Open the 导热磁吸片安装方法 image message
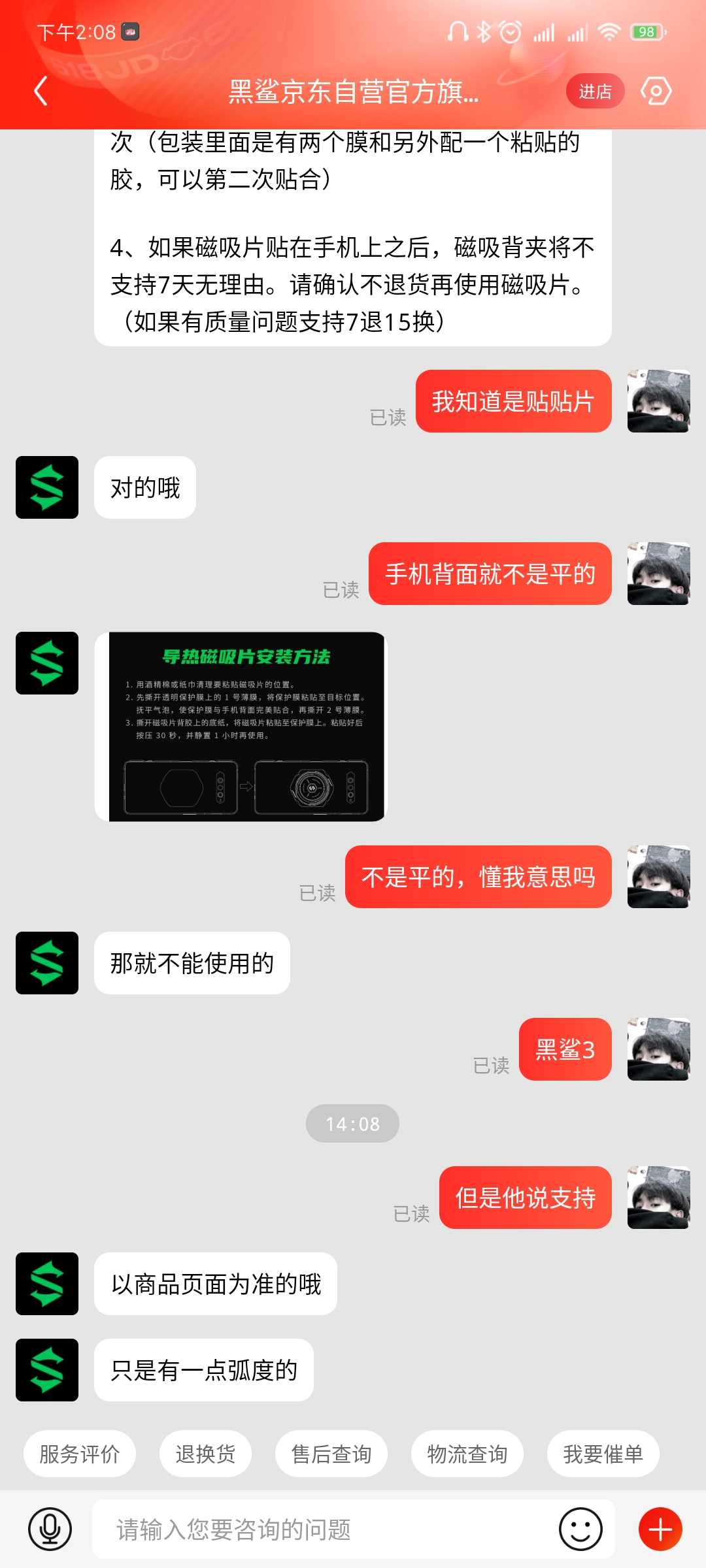The image size is (706, 1568). [x=241, y=727]
